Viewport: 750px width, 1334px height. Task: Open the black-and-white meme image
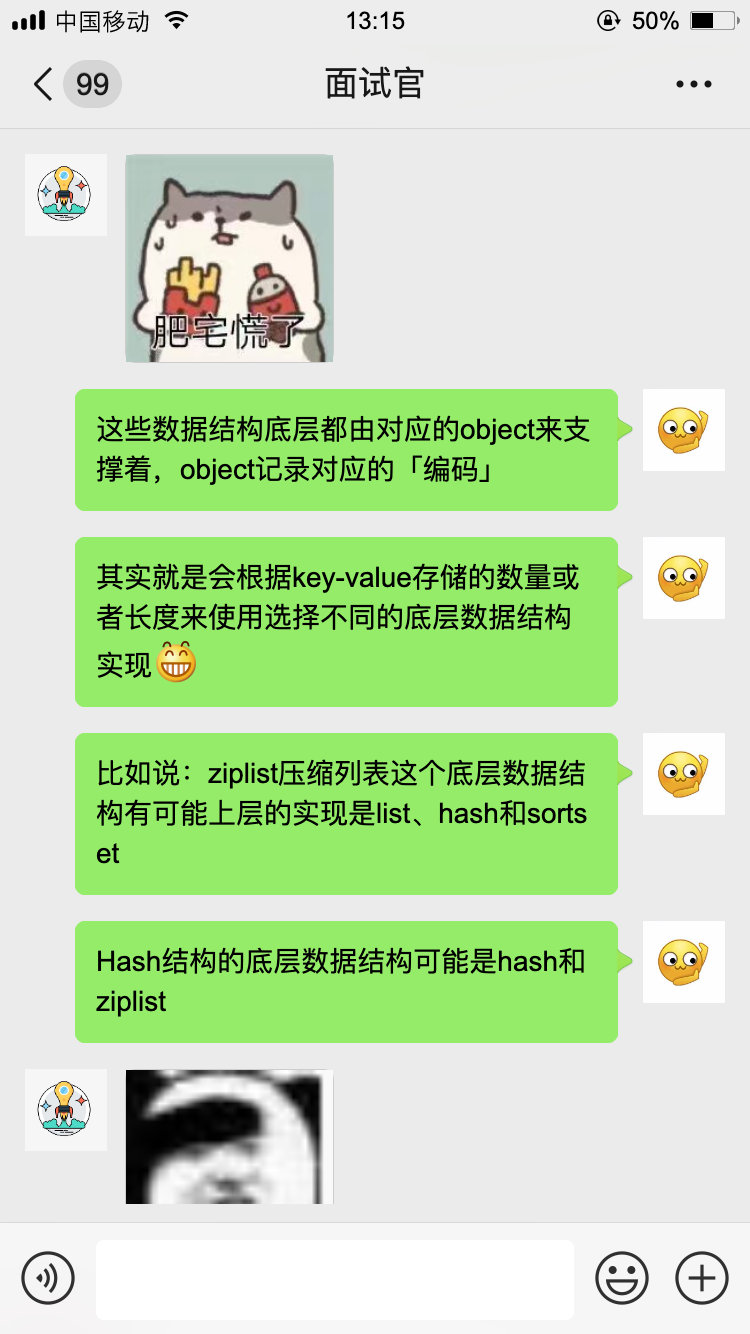click(x=229, y=1136)
